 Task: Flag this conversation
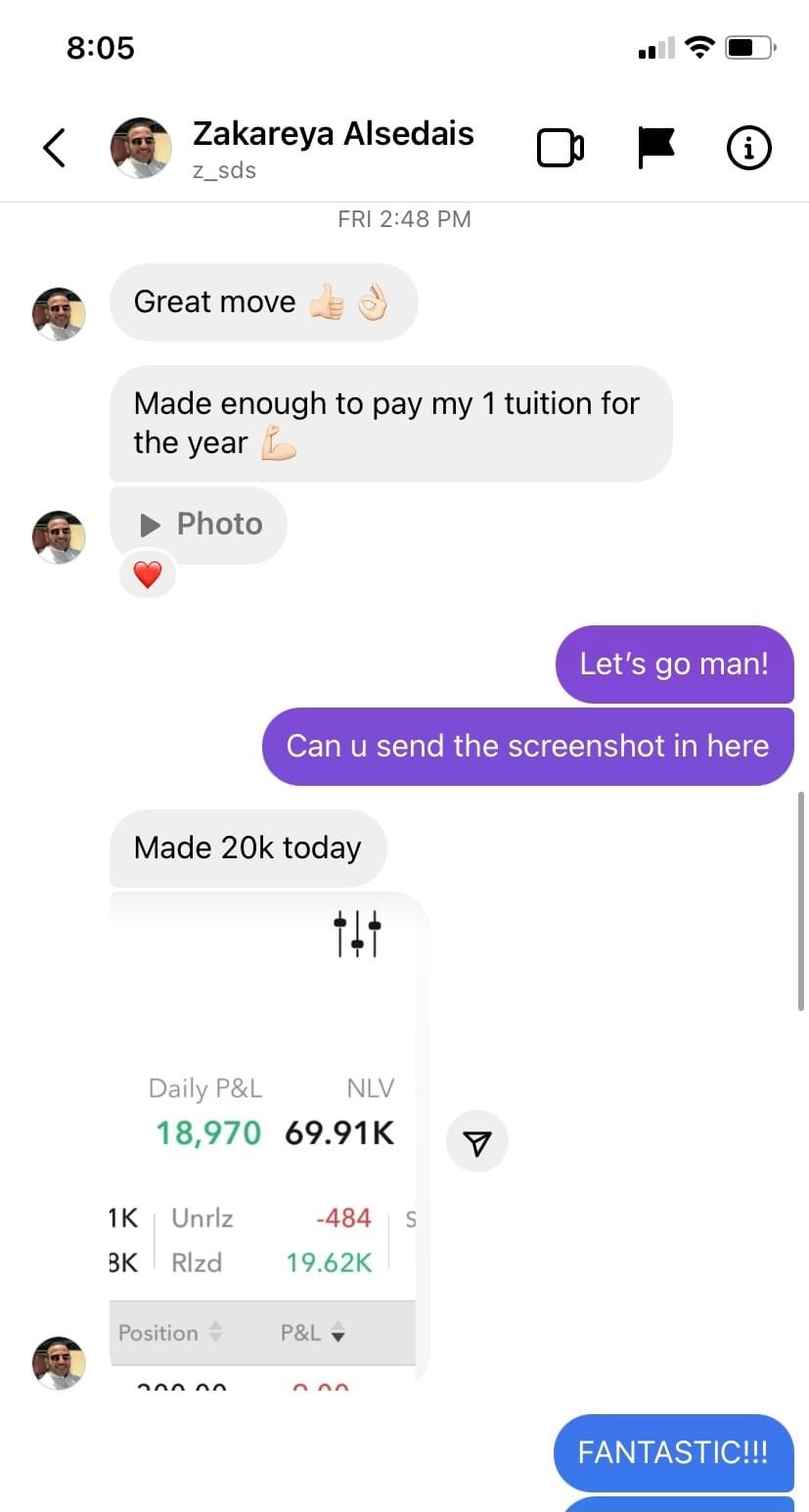coord(655,148)
